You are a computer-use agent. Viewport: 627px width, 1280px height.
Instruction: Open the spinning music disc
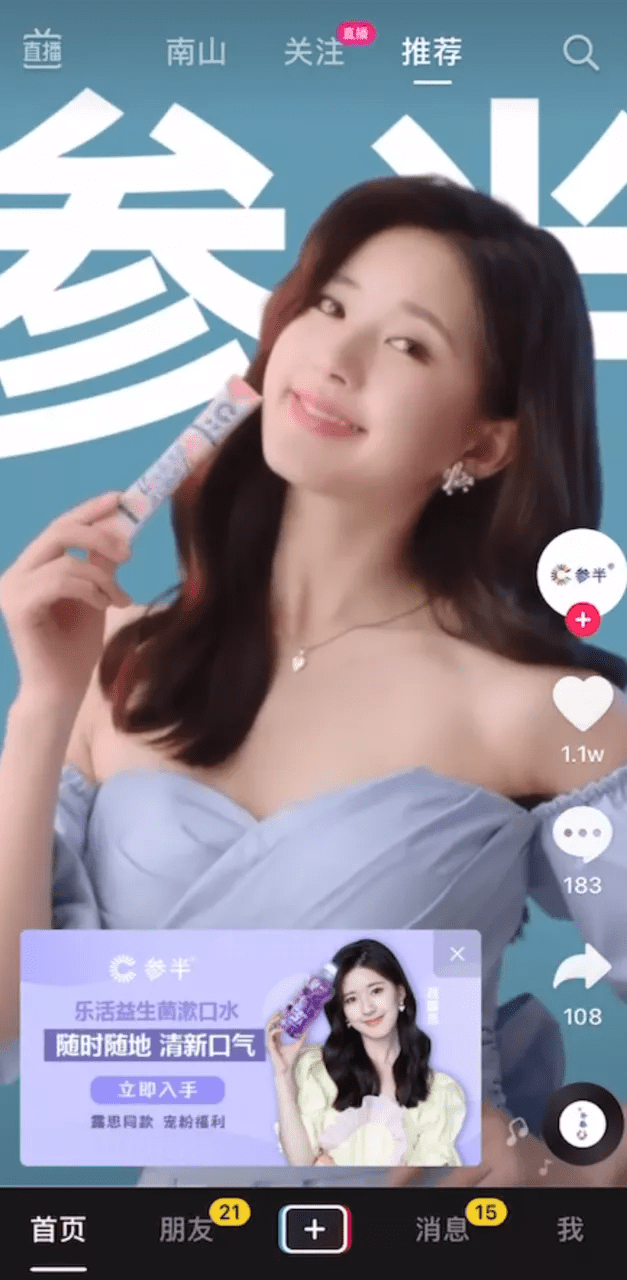(582, 1122)
